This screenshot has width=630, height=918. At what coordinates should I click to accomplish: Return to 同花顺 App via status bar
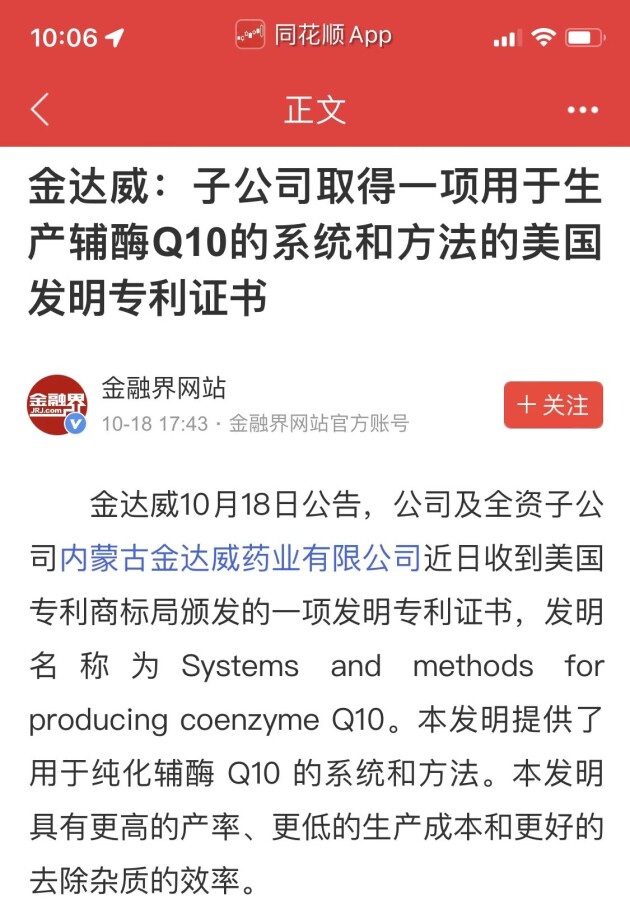pyautogui.click(x=314, y=37)
